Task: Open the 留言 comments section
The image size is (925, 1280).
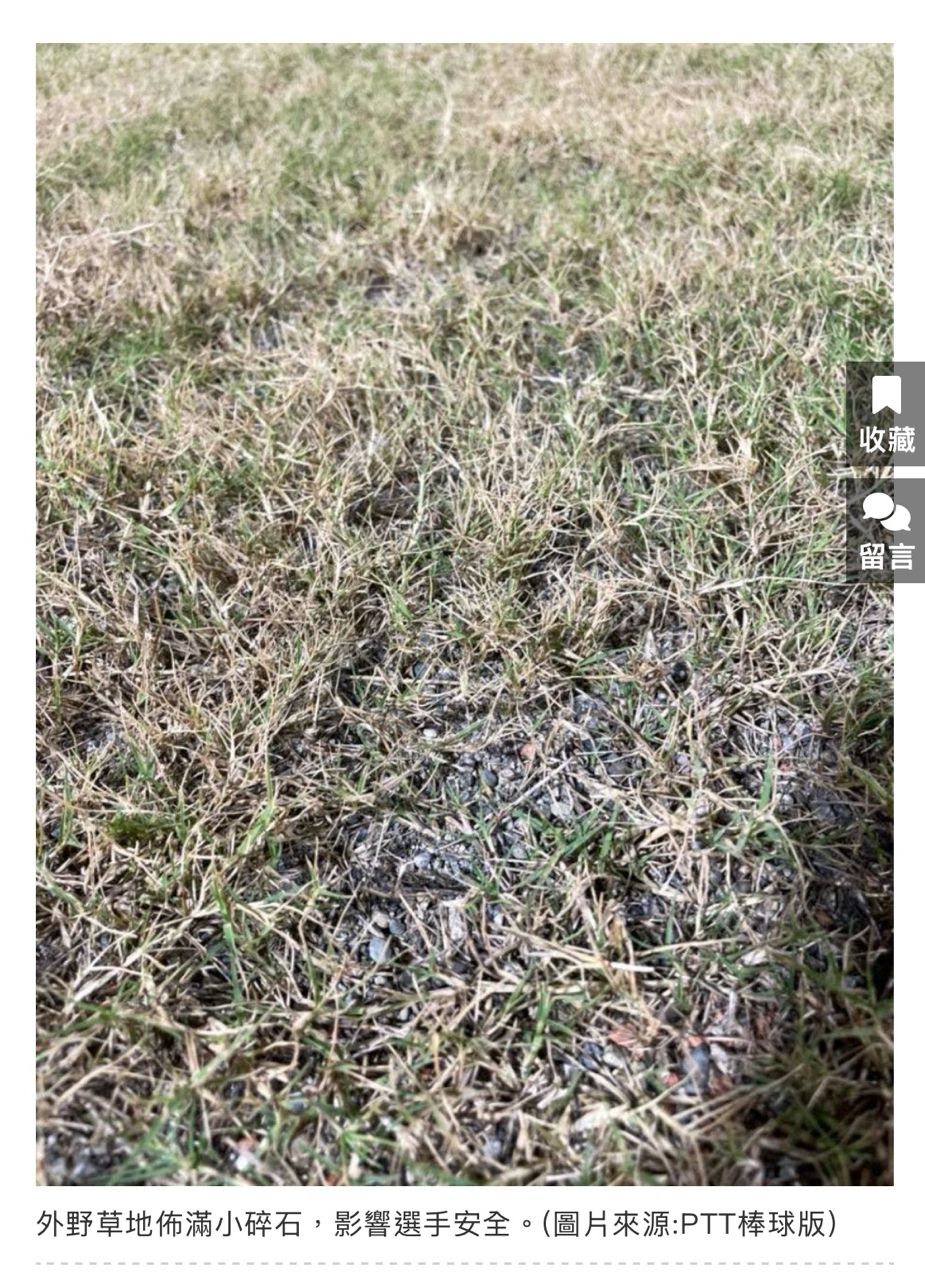Action: [x=886, y=530]
